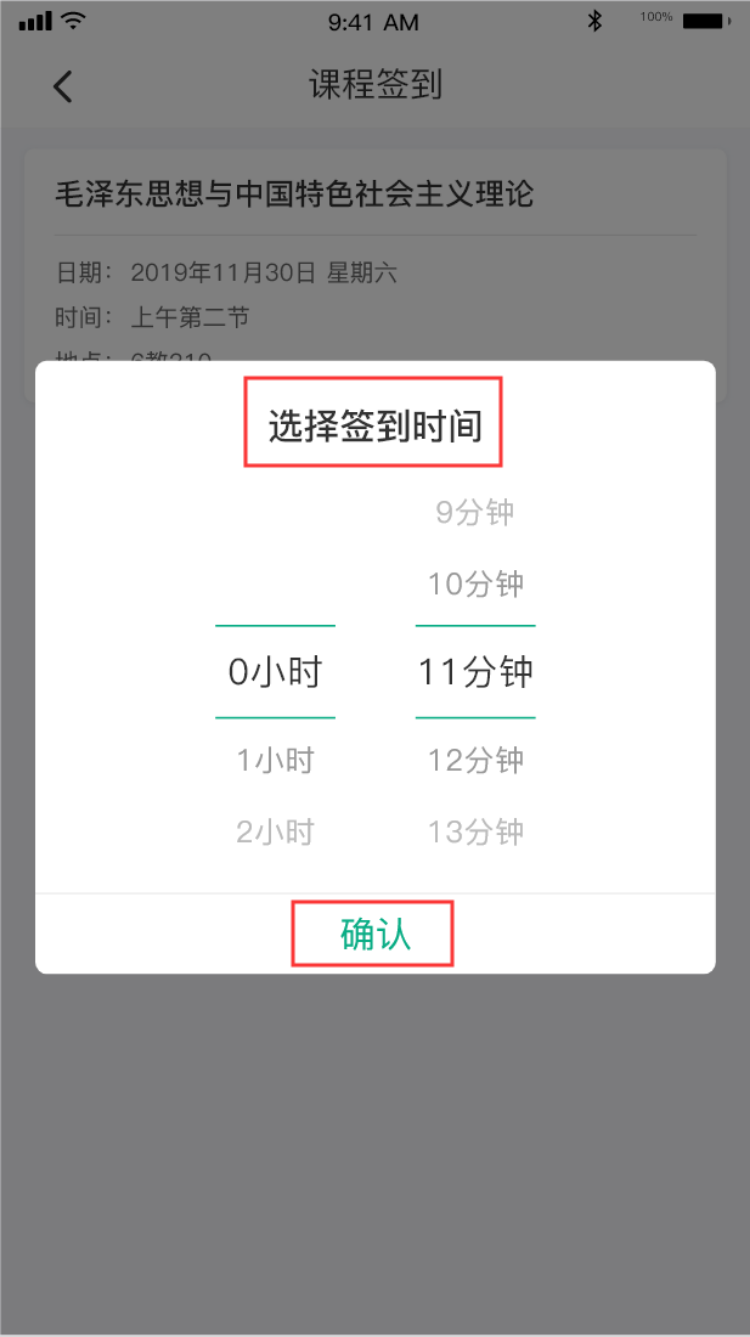The height and width of the screenshot is (1337, 750).
Task: Tap the 确认 confirm button
Action: click(373, 933)
